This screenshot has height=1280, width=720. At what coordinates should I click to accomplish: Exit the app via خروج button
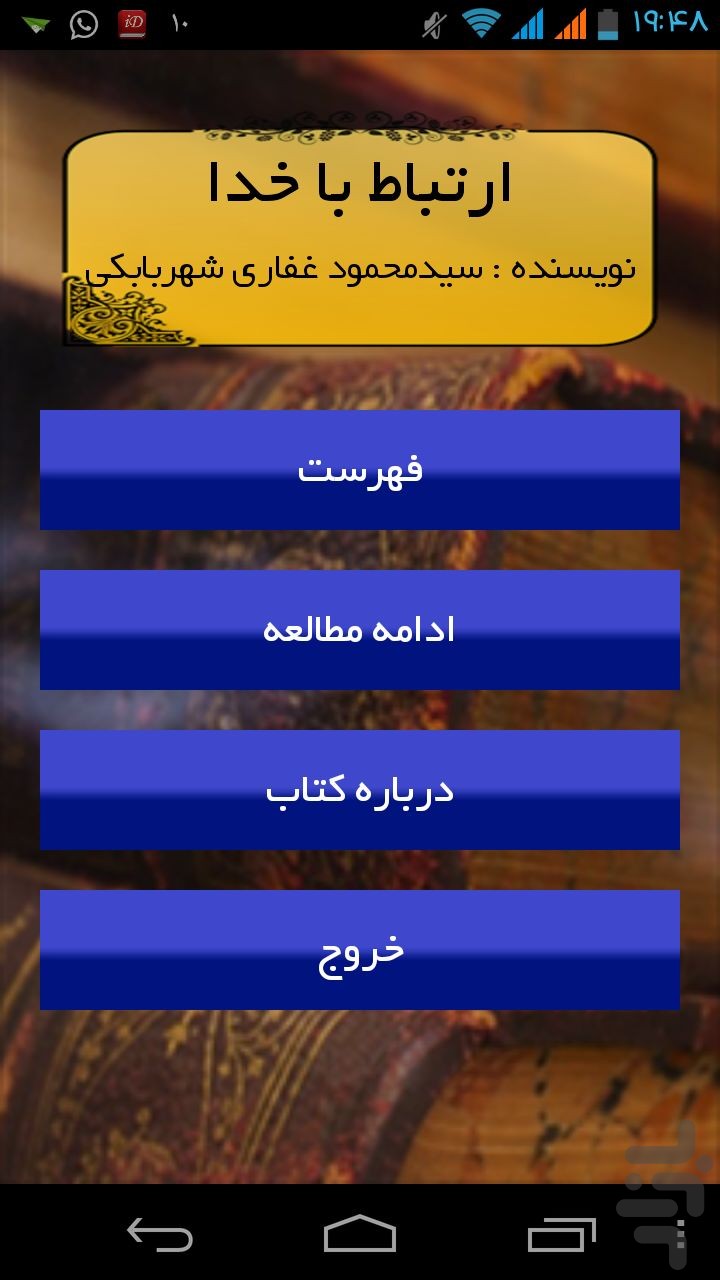coord(360,950)
